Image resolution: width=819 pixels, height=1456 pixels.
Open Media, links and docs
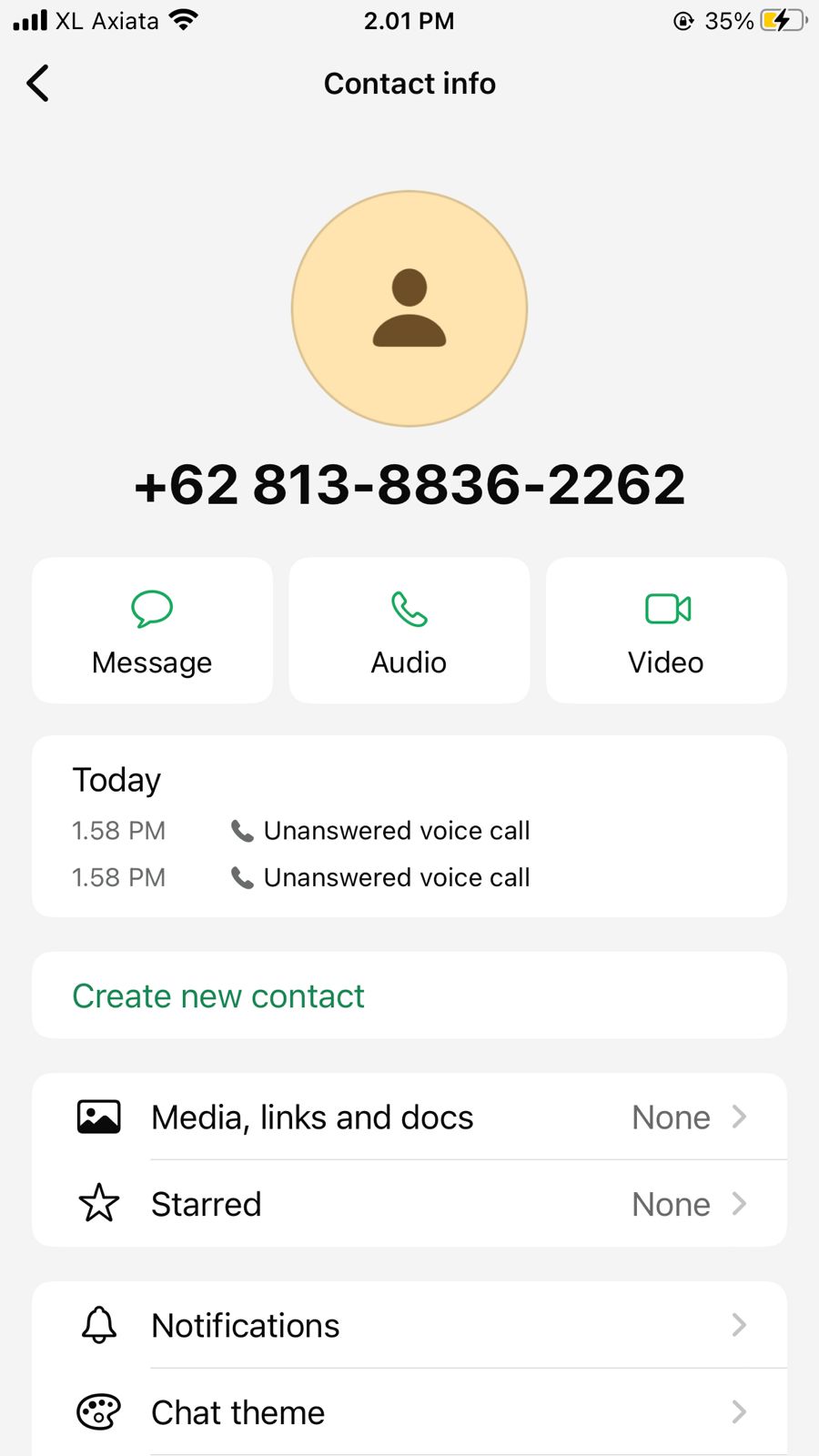(x=409, y=1117)
